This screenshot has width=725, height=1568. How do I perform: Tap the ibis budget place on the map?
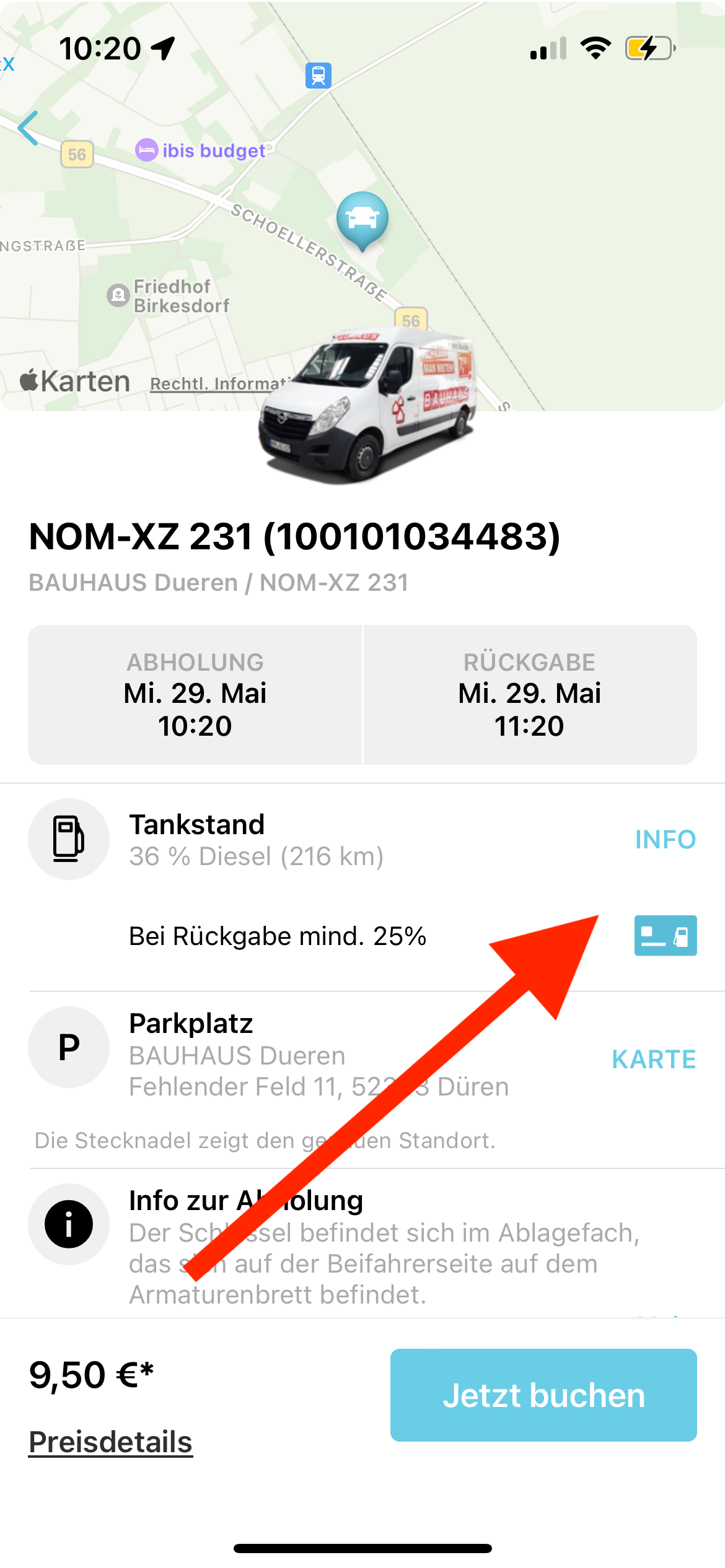200,150
